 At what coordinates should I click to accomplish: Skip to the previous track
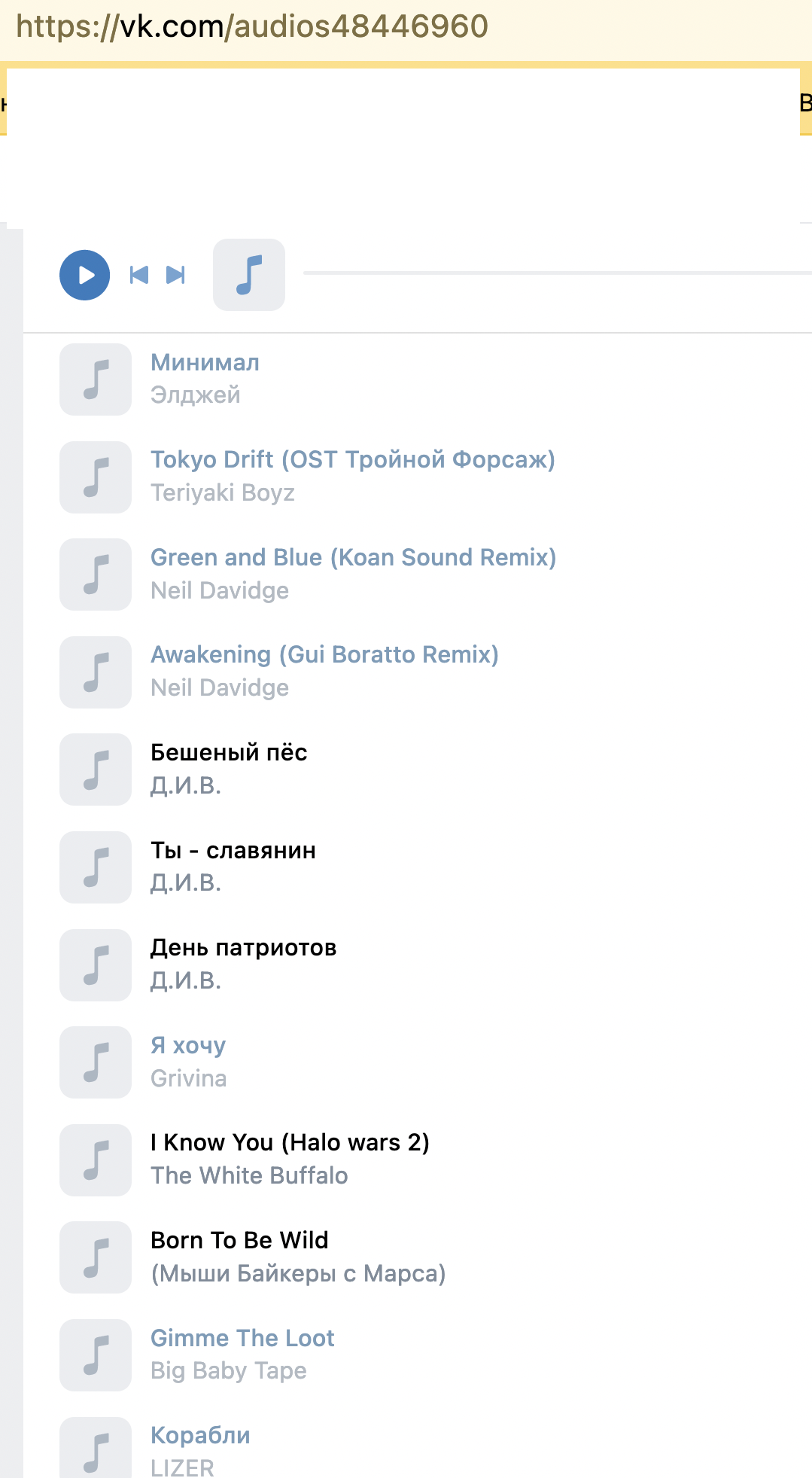(x=139, y=275)
